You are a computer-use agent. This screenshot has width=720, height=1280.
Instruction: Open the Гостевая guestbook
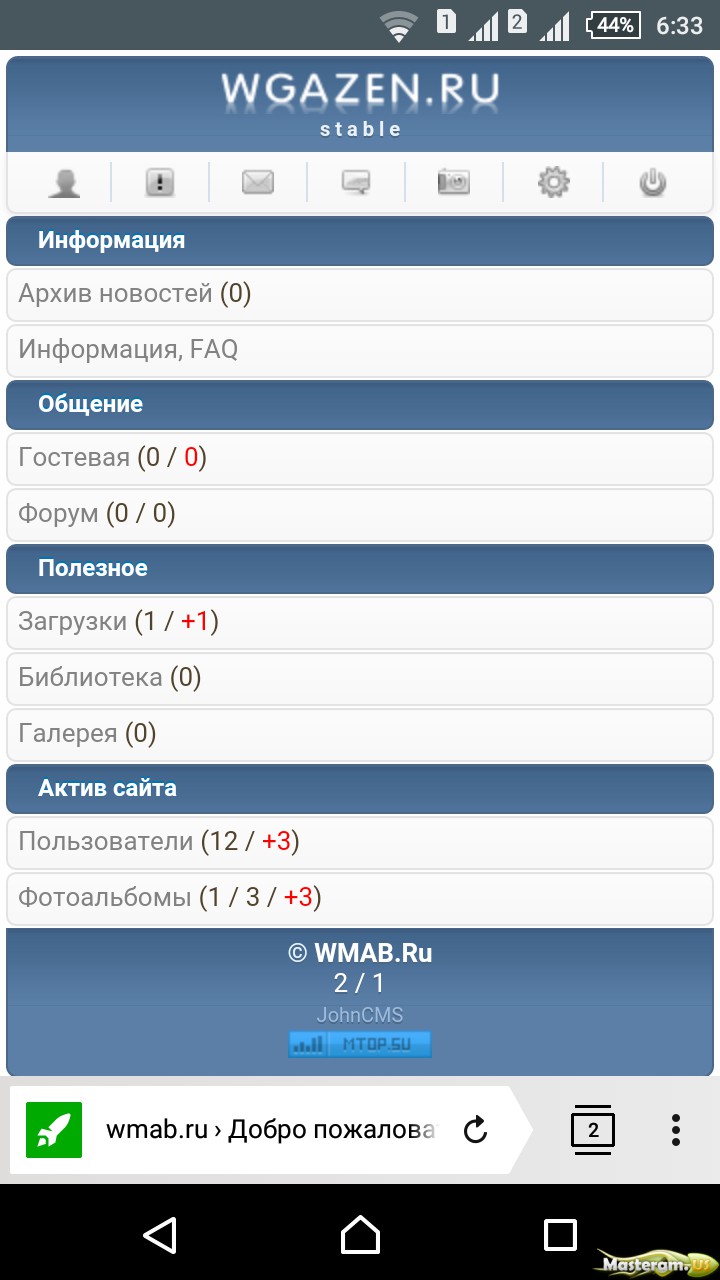pos(360,458)
